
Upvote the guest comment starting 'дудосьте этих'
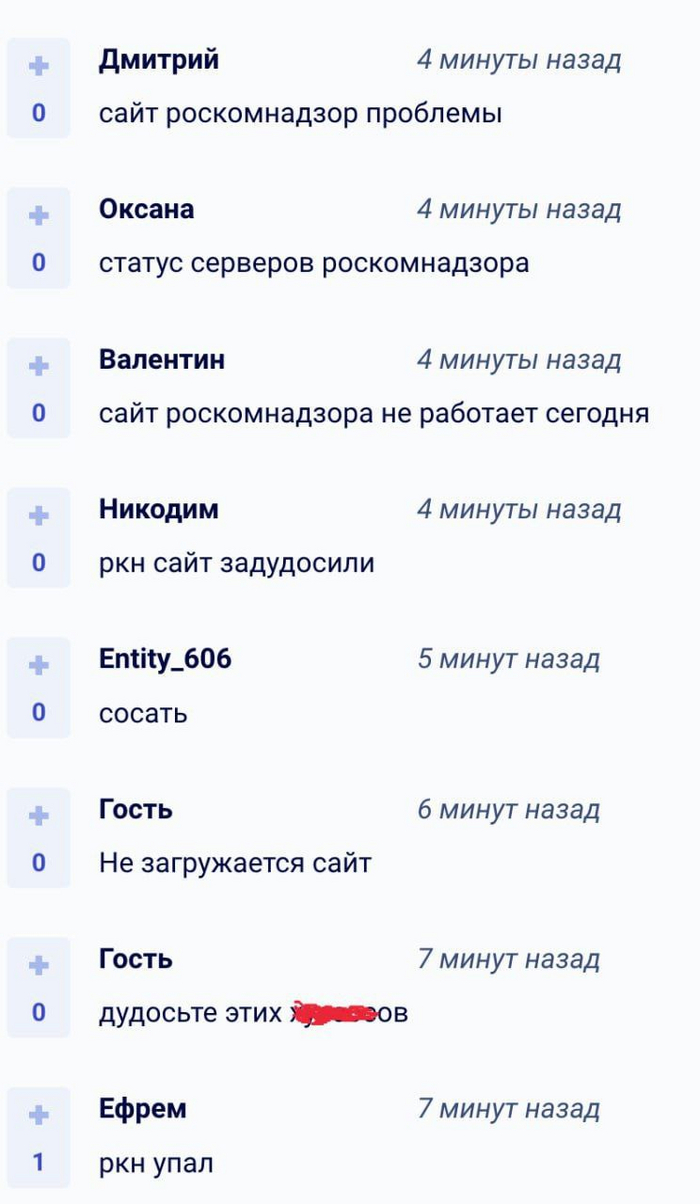click(38, 966)
